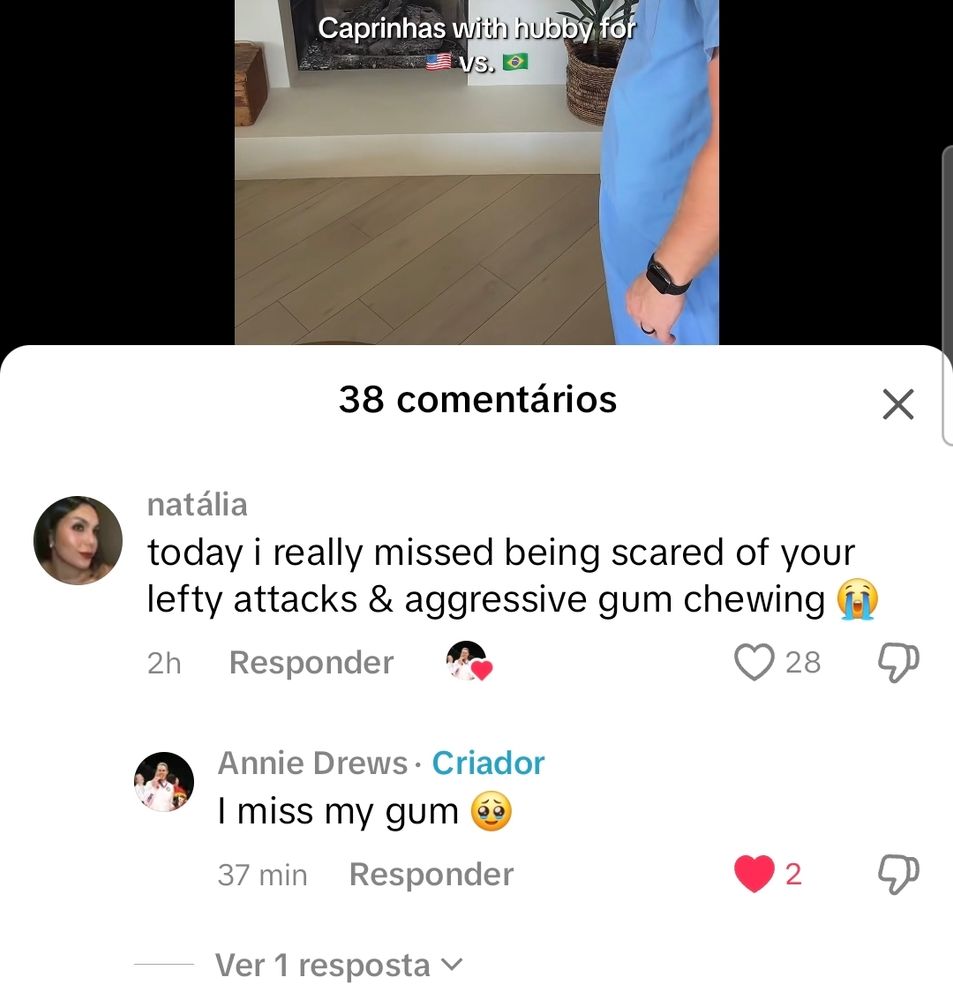Dislike natália's comment
Image resolution: width=953 pixels, height=1000 pixels.
click(x=897, y=661)
